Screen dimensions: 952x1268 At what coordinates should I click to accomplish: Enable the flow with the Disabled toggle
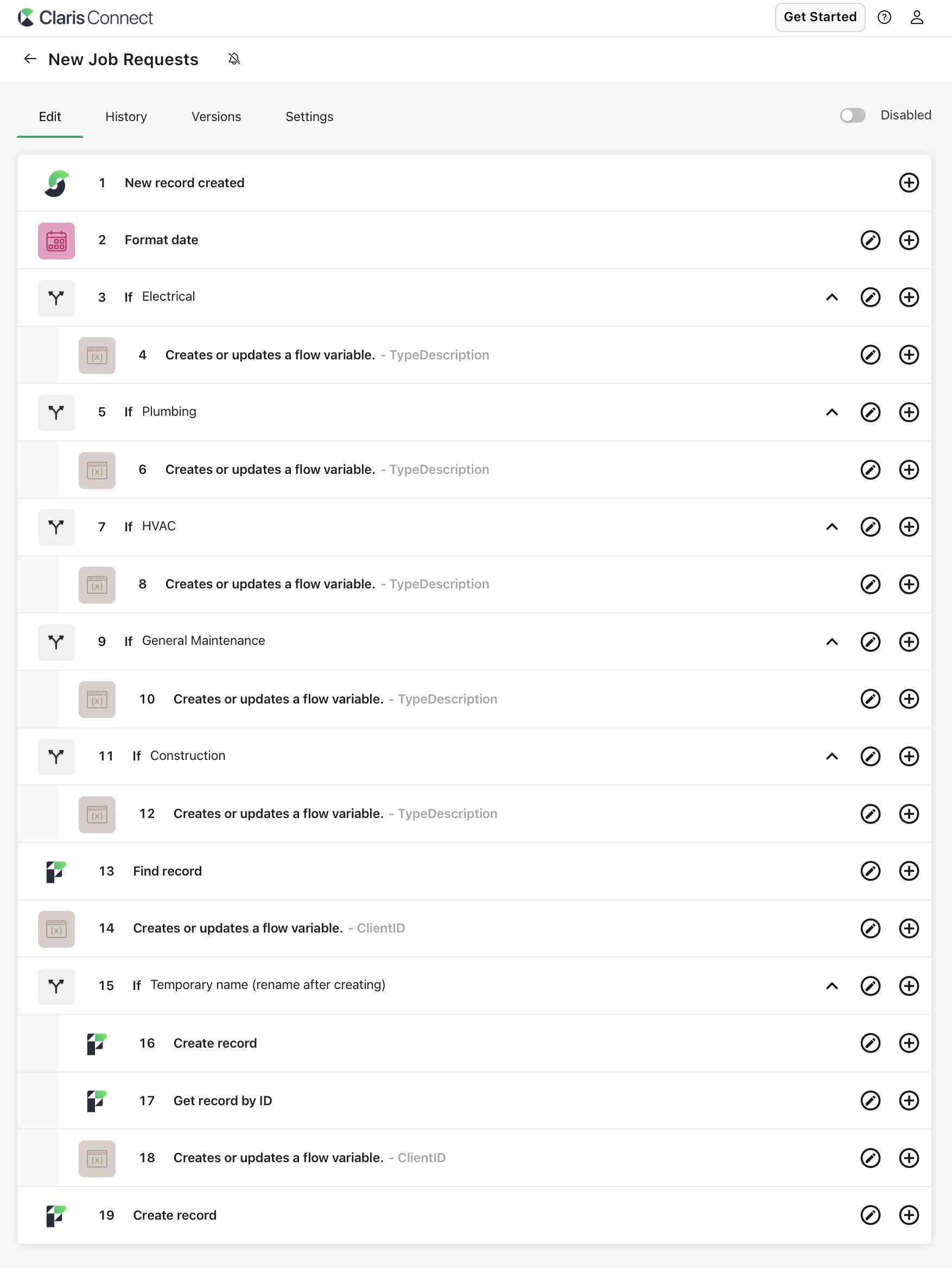(x=852, y=115)
